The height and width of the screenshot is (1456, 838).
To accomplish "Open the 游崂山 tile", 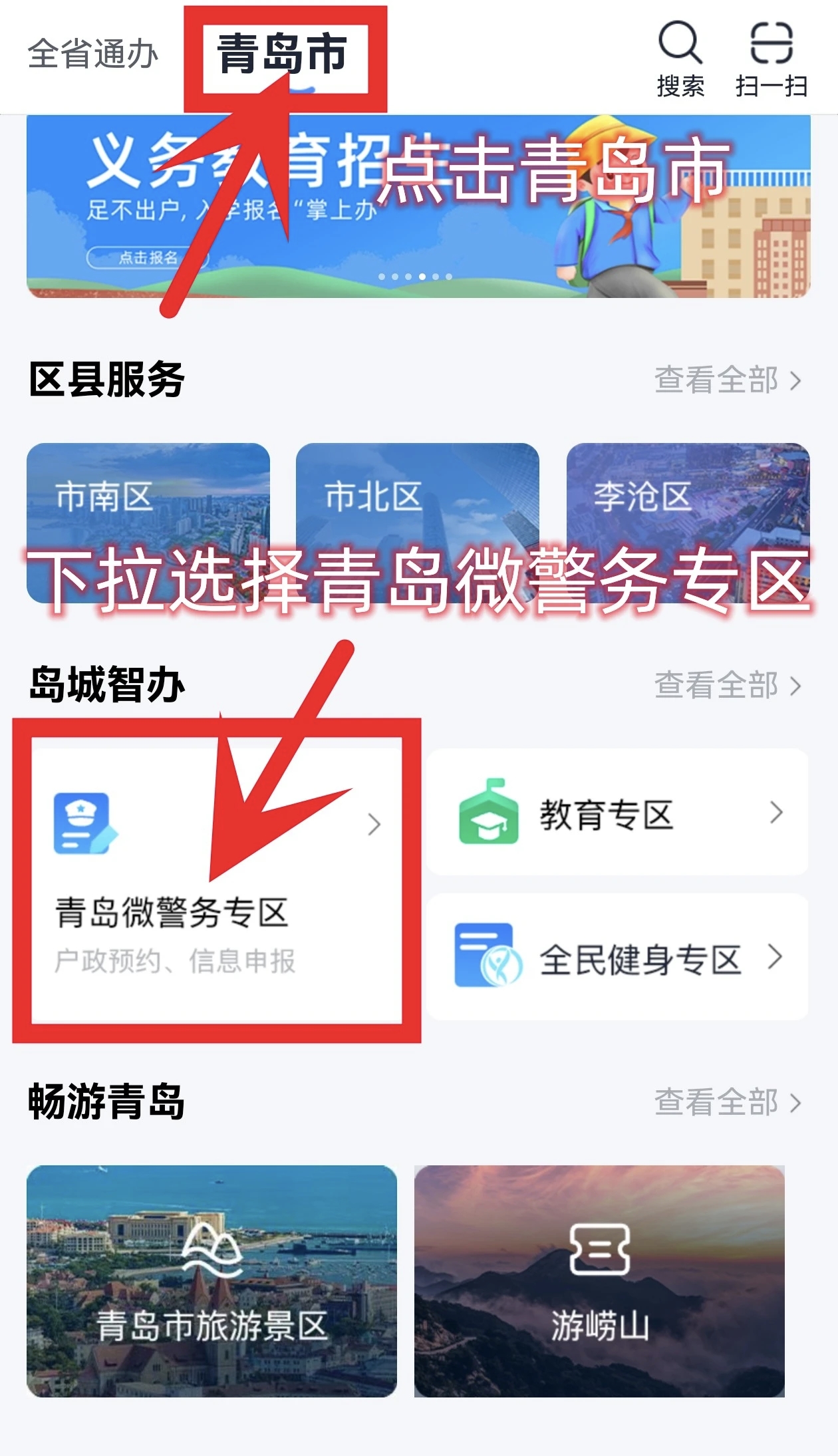I will [x=599, y=1281].
